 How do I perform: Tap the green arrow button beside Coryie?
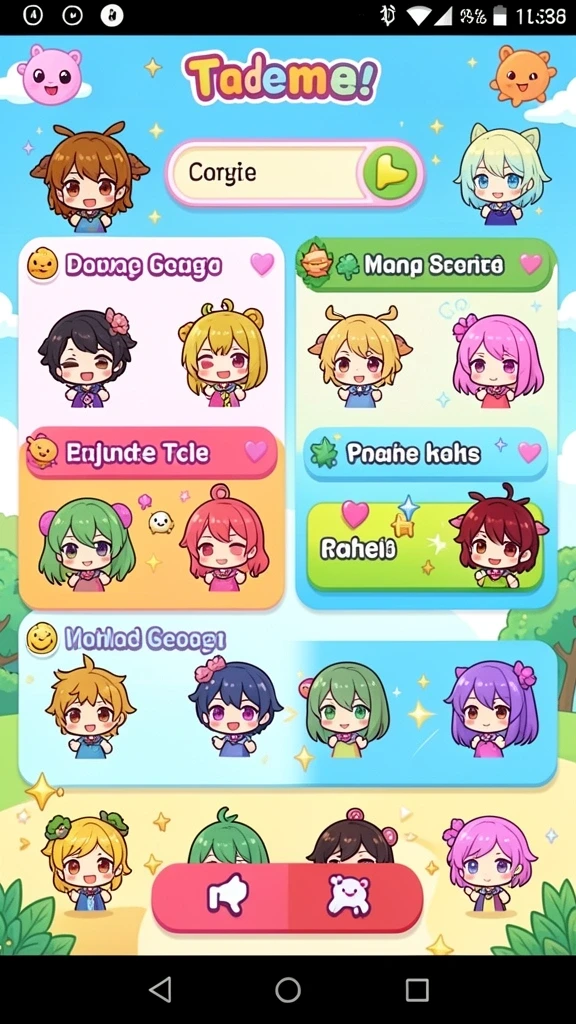pos(391,172)
